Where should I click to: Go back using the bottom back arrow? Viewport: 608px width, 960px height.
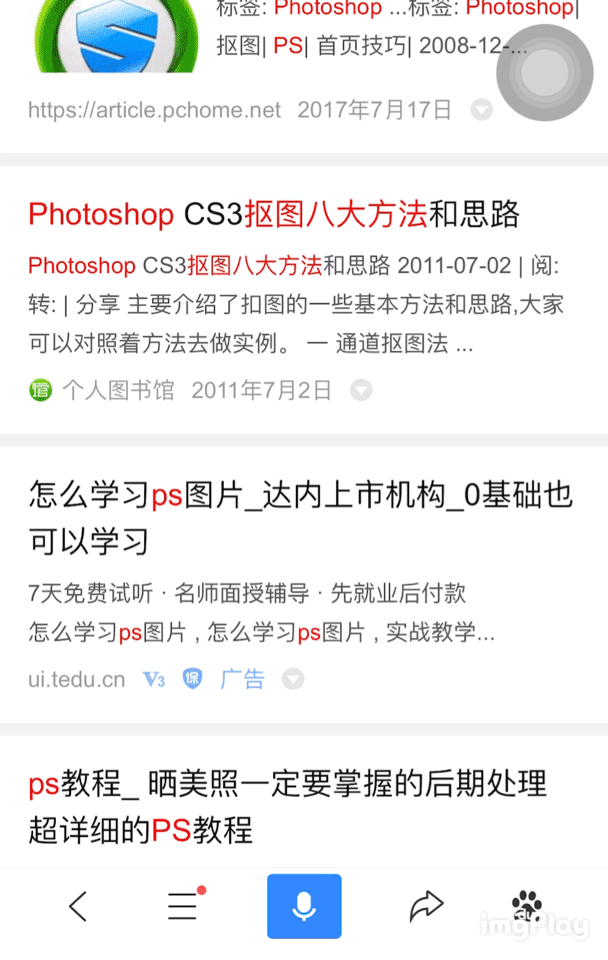pos(78,906)
